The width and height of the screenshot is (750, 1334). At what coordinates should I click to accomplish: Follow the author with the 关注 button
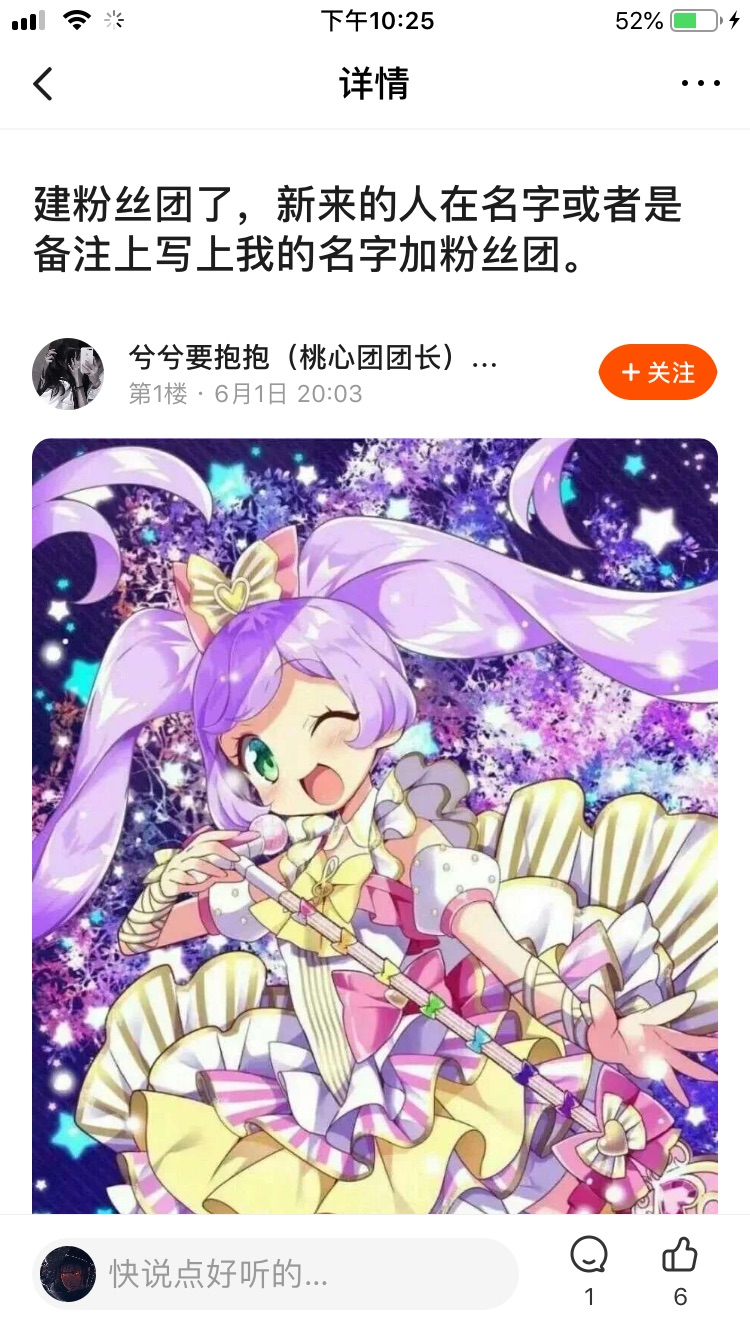(x=658, y=372)
